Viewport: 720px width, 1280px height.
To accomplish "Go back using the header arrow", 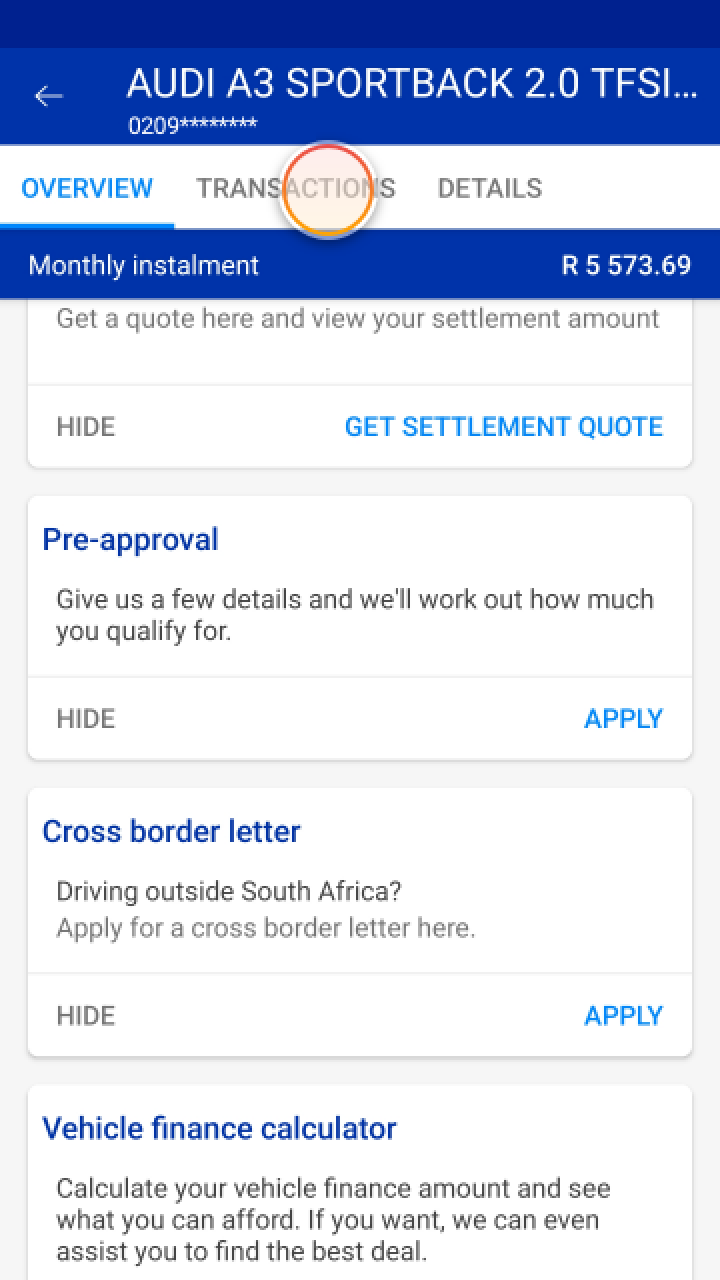I will (x=48, y=96).
